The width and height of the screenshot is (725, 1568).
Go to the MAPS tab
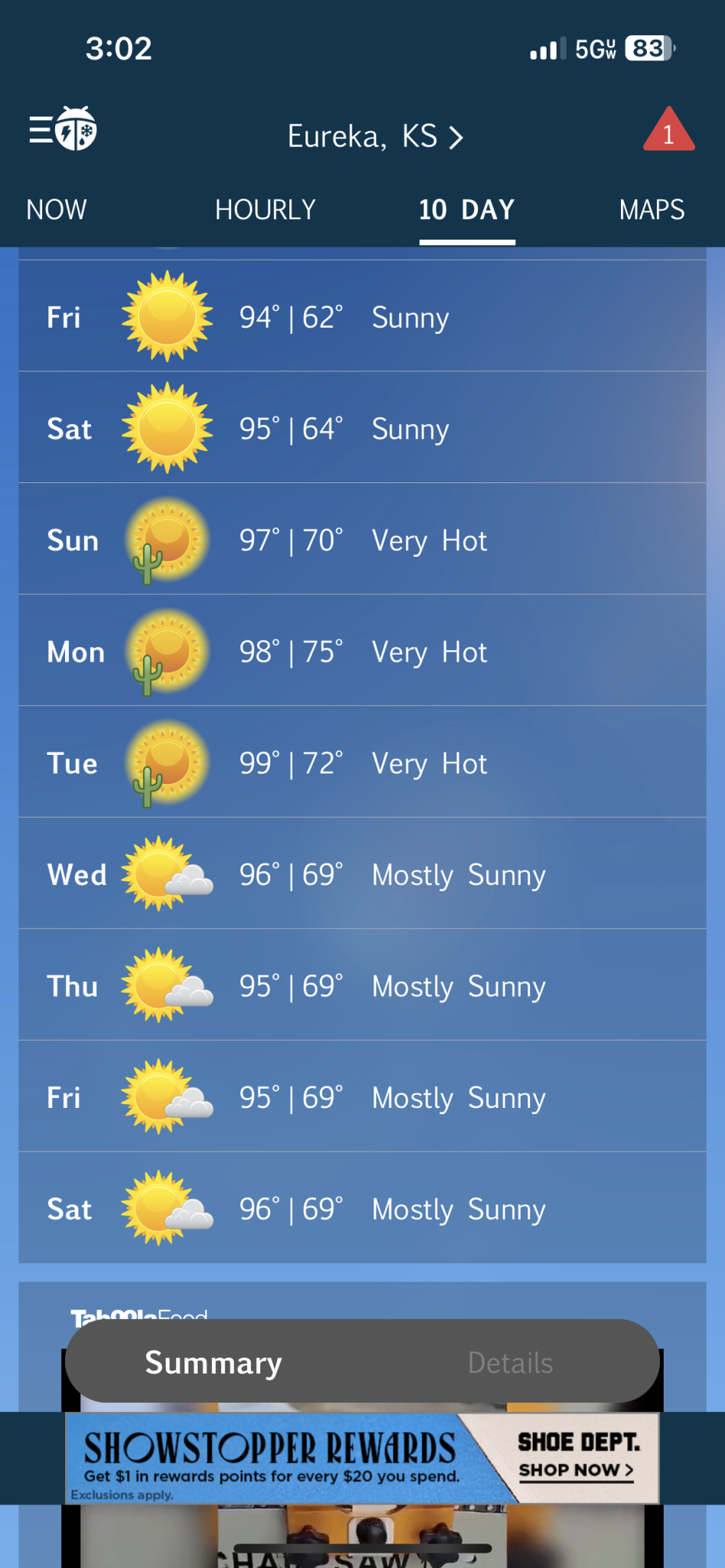click(652, 210)
